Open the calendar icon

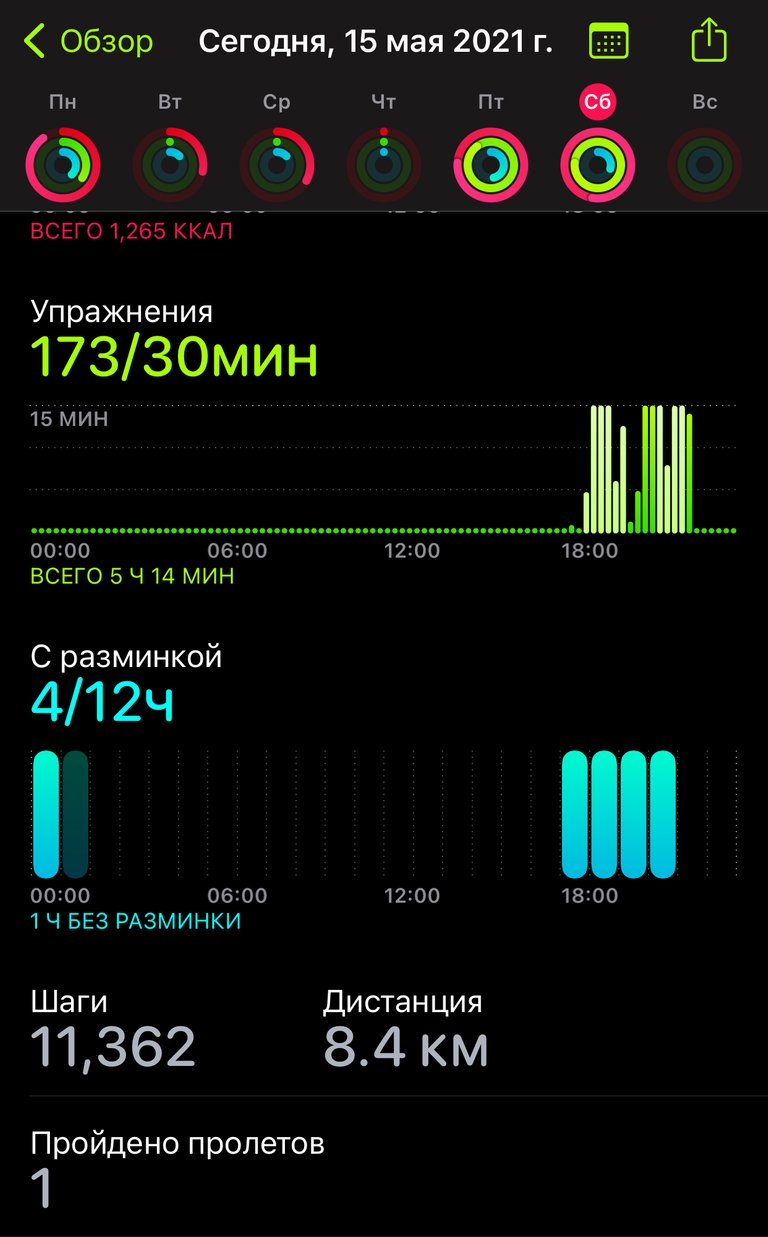[609, 41]
